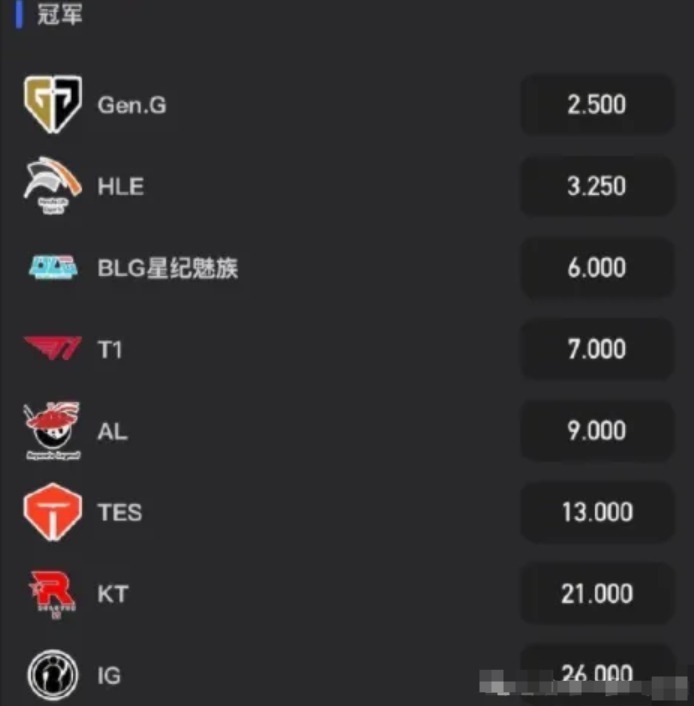This screenshot has width=694, height=706.
Task: Choose the 6.000 odds for BLG星纪魅族
Action: [597, 268]
